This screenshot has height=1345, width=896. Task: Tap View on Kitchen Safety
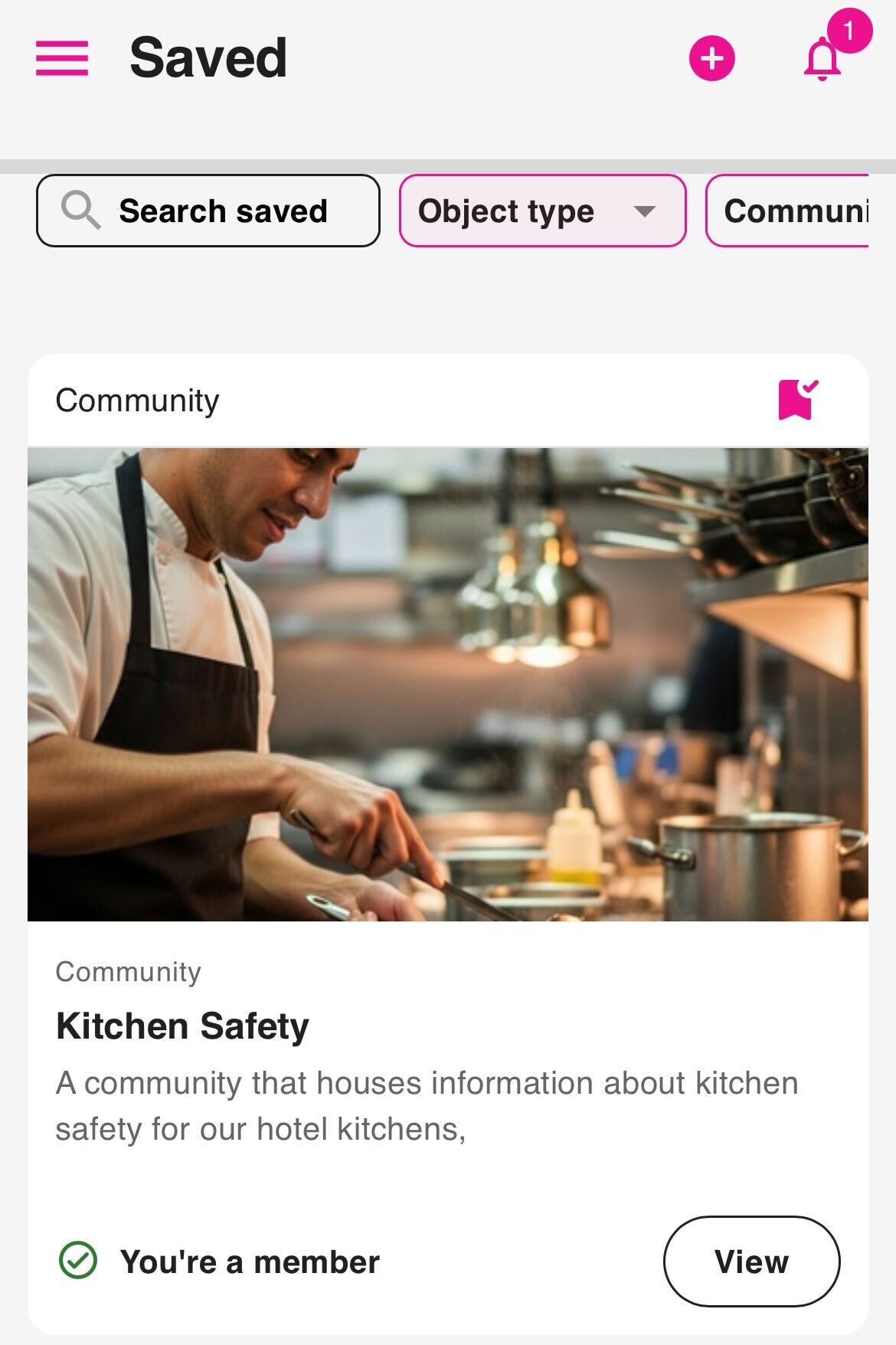(x=750, y=1262)
